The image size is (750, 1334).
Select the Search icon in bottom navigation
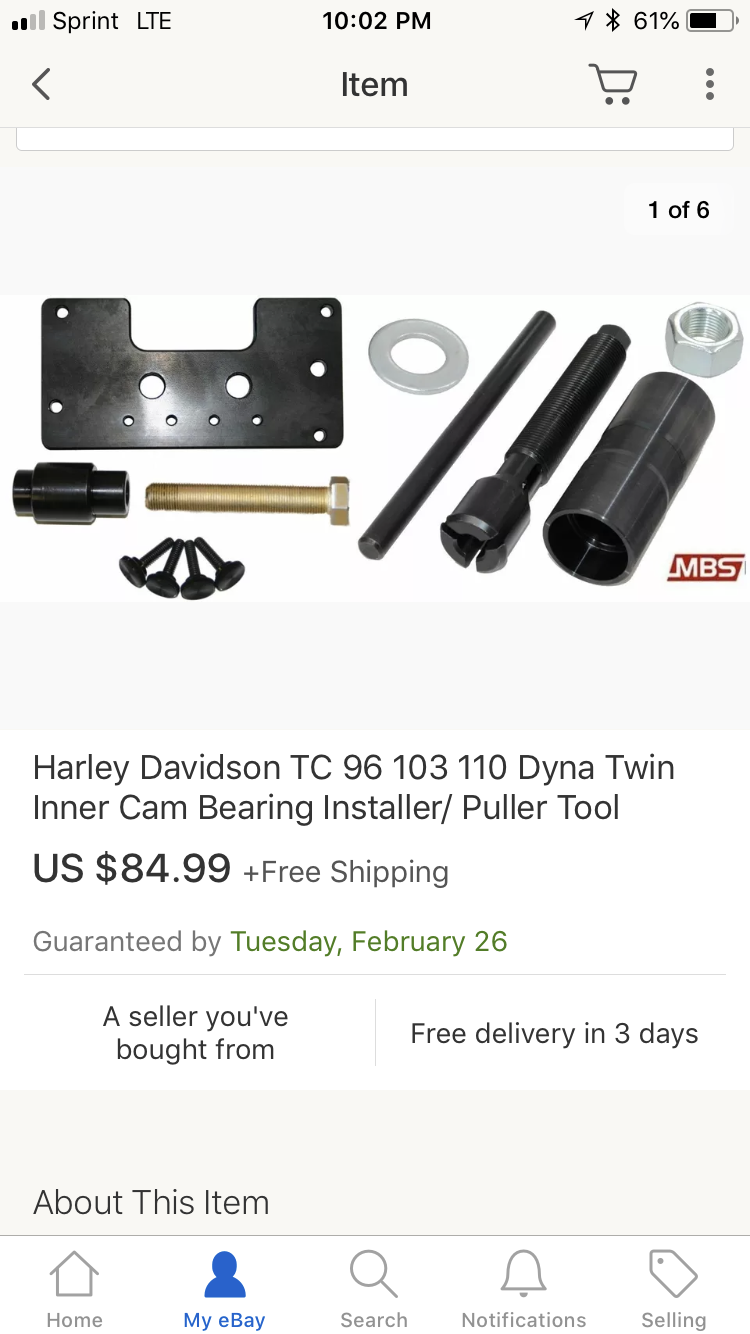pos(373,1287)
